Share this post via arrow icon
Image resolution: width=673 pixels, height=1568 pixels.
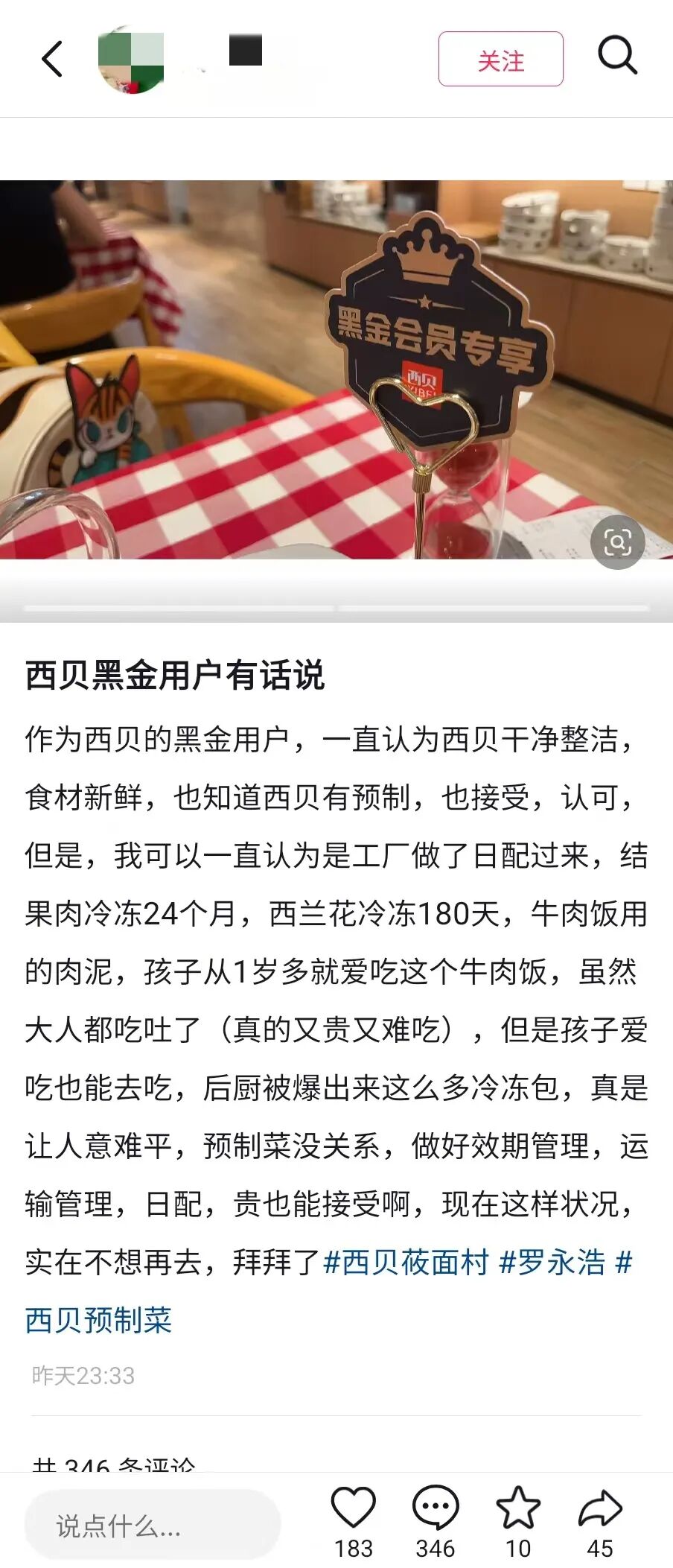(x=600, y=1508)
